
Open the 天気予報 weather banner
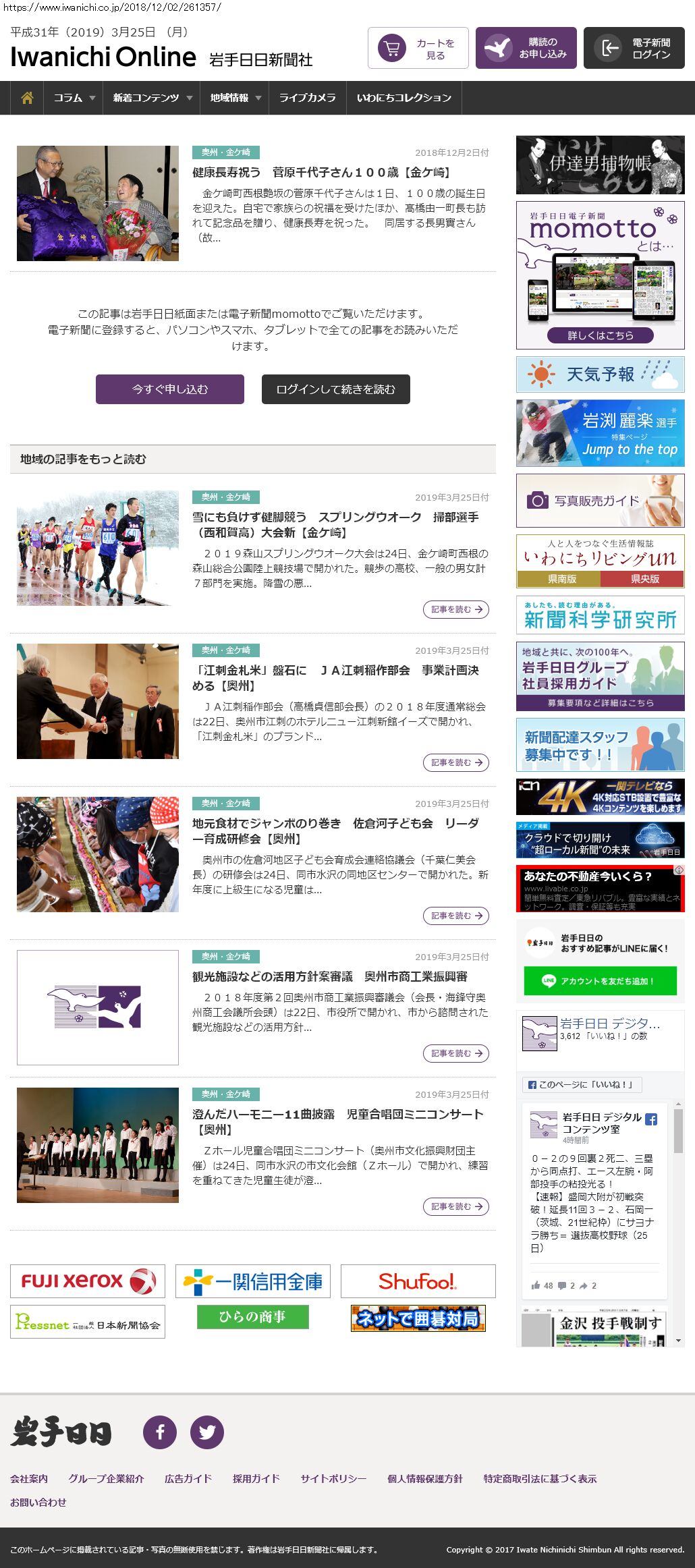601,374
